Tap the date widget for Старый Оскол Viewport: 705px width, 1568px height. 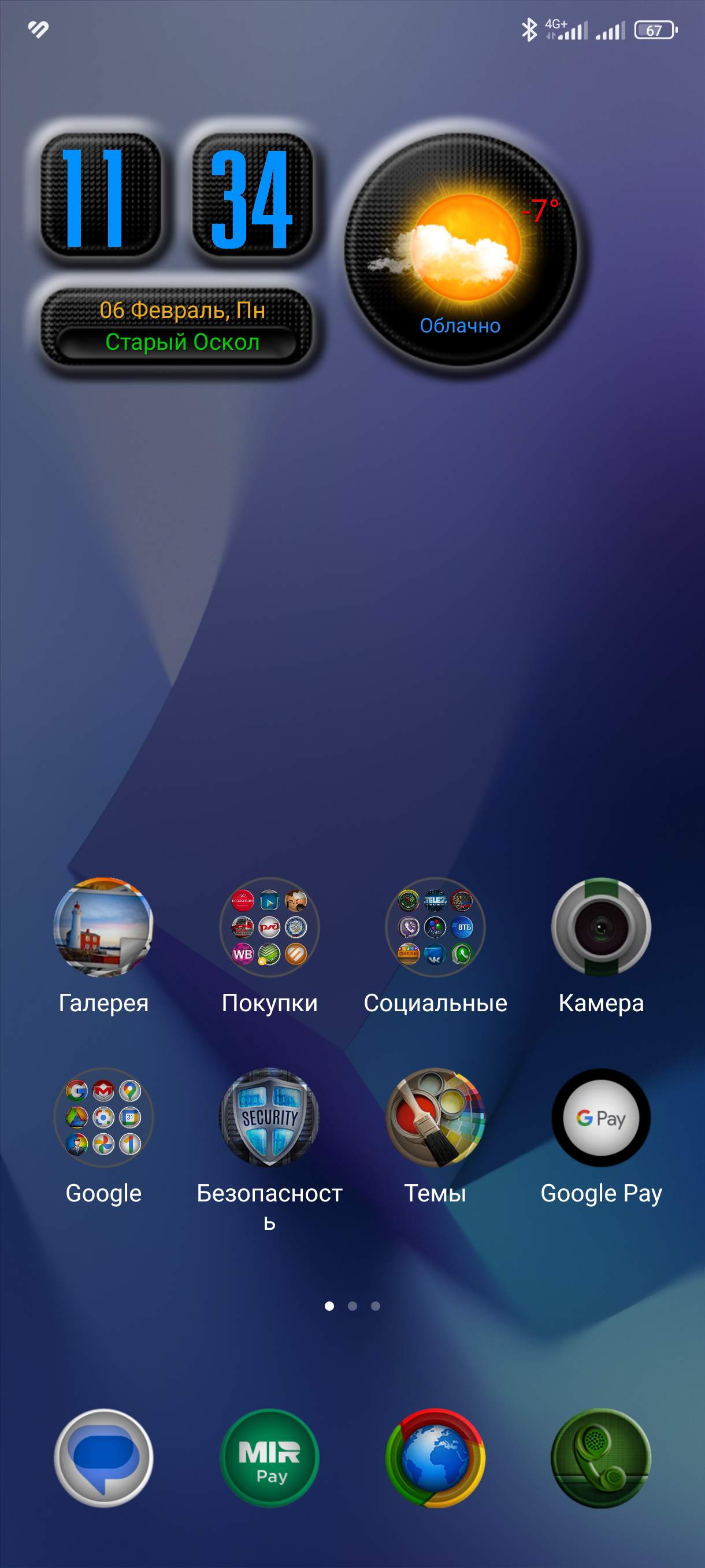176,327
